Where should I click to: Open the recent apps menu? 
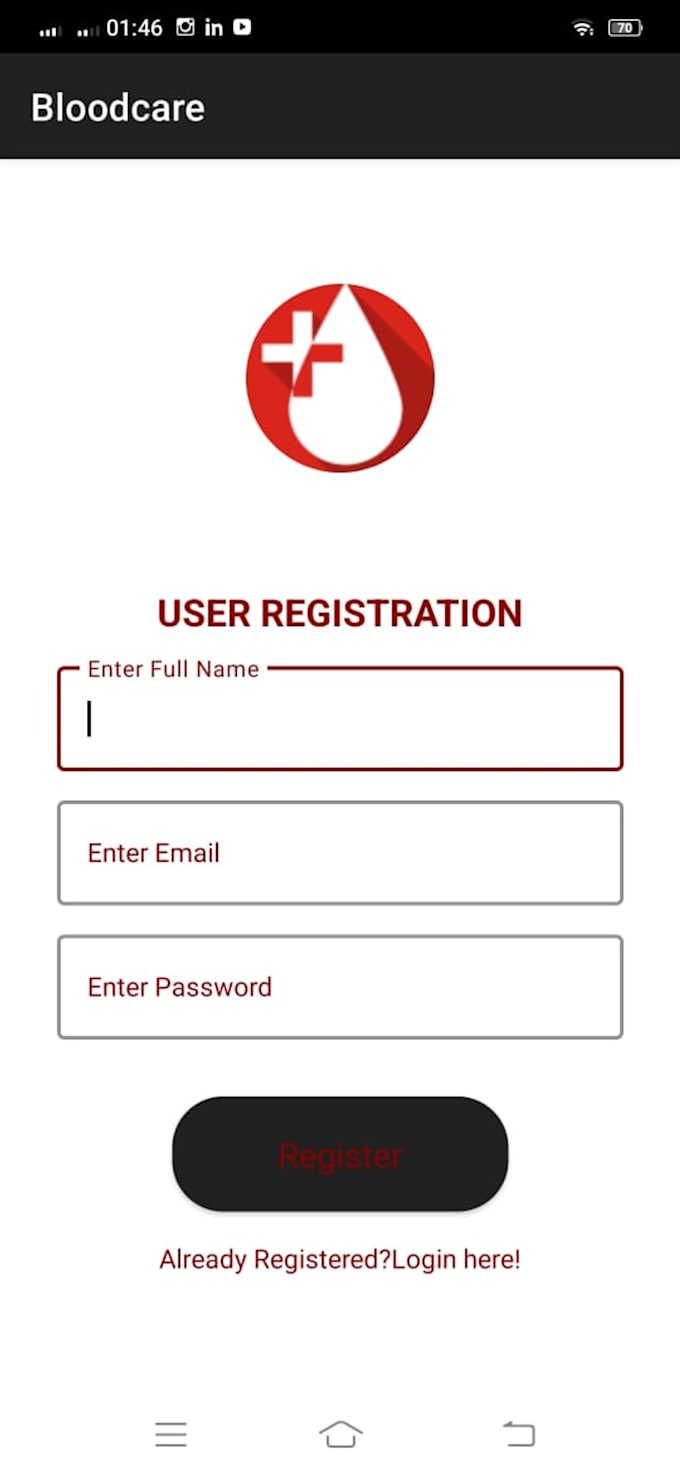171,1434
